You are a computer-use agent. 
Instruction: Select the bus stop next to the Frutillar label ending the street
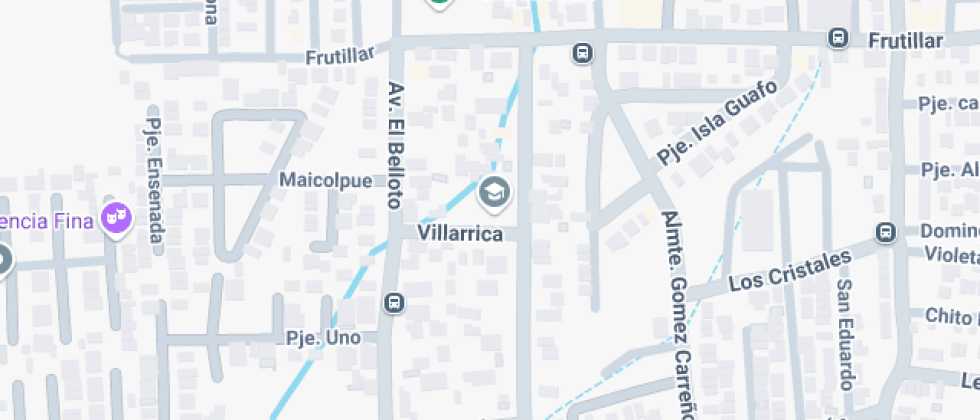(838, 39)
